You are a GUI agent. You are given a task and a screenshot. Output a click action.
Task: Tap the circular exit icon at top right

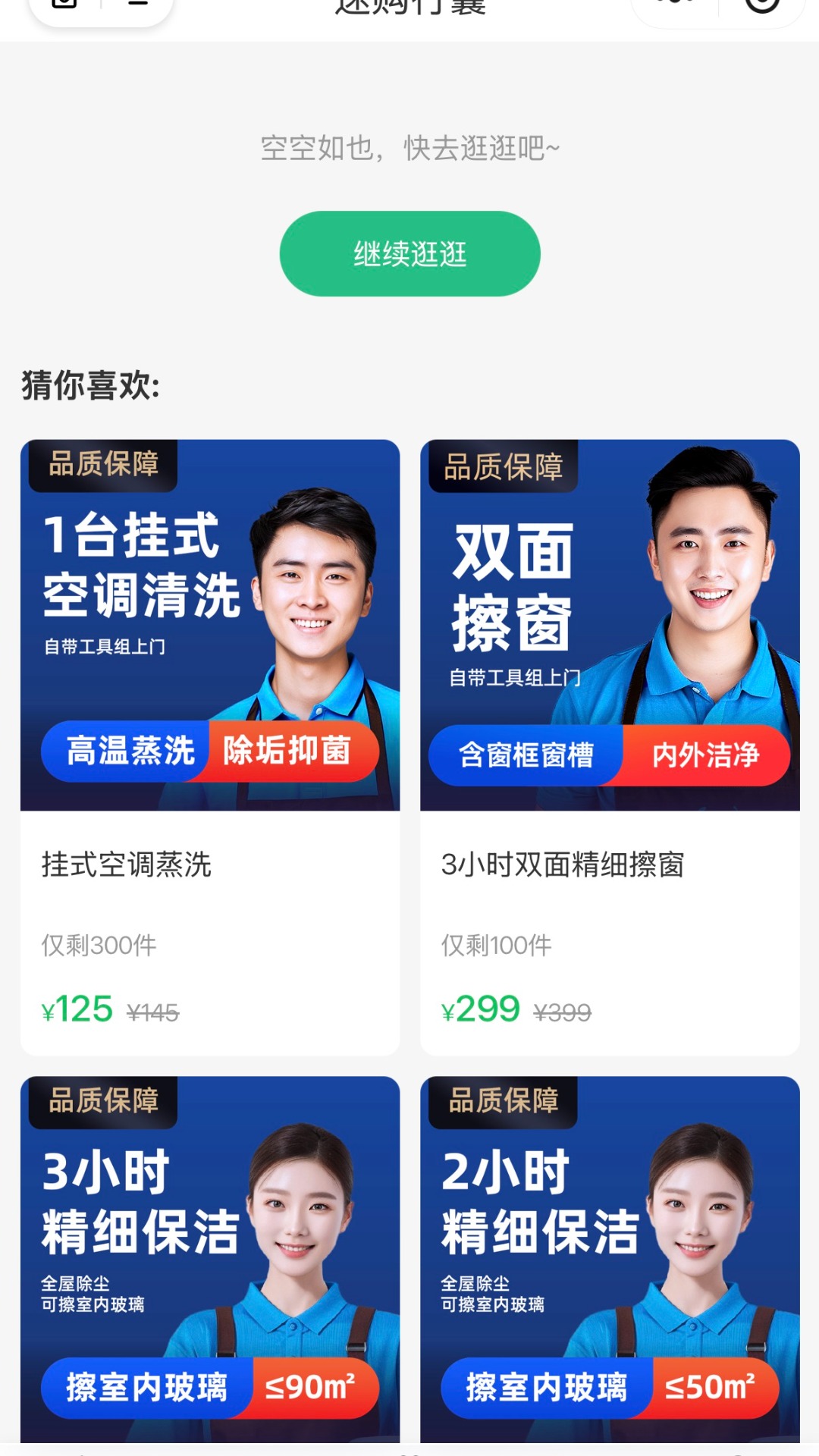click(761, 6)
